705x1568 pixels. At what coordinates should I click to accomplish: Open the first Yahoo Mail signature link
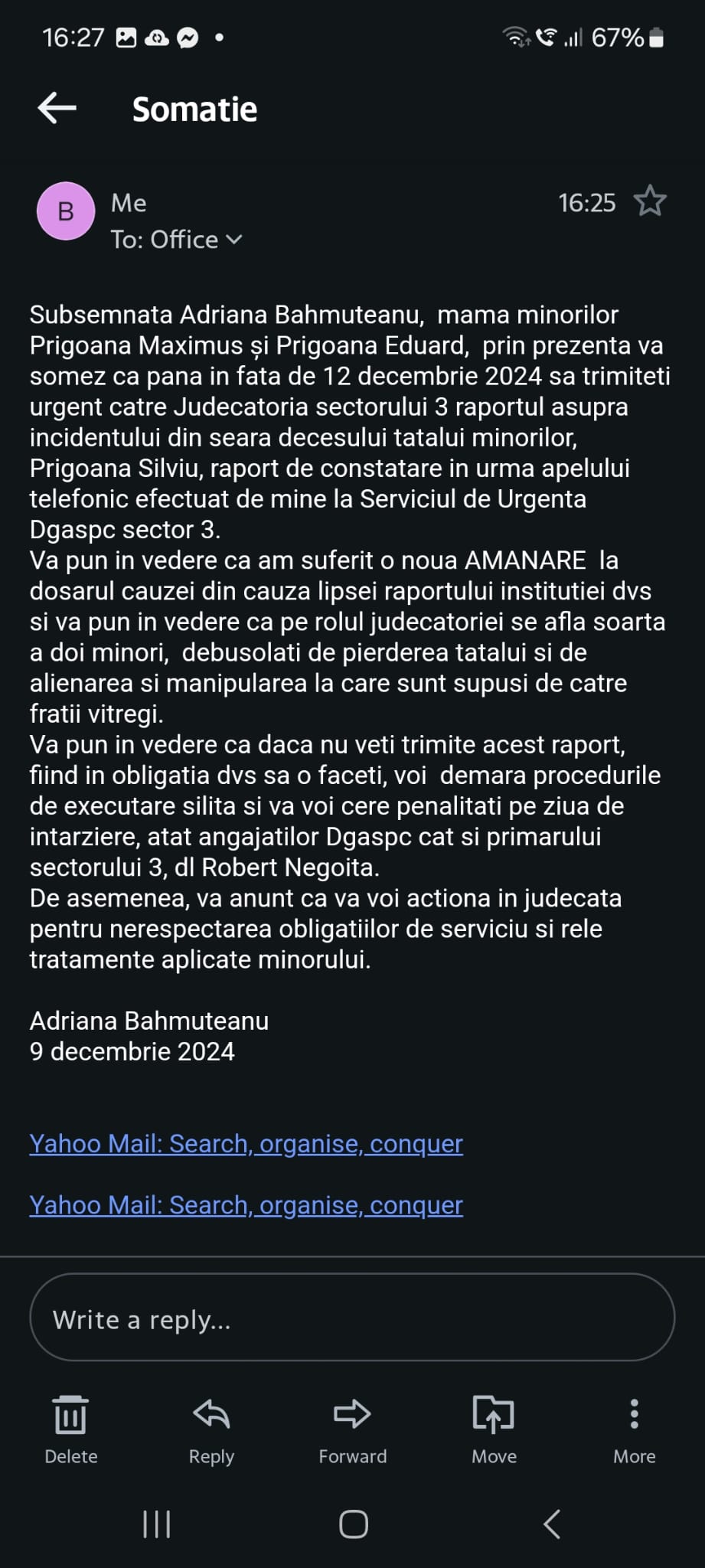click(x=246, y=1143)
